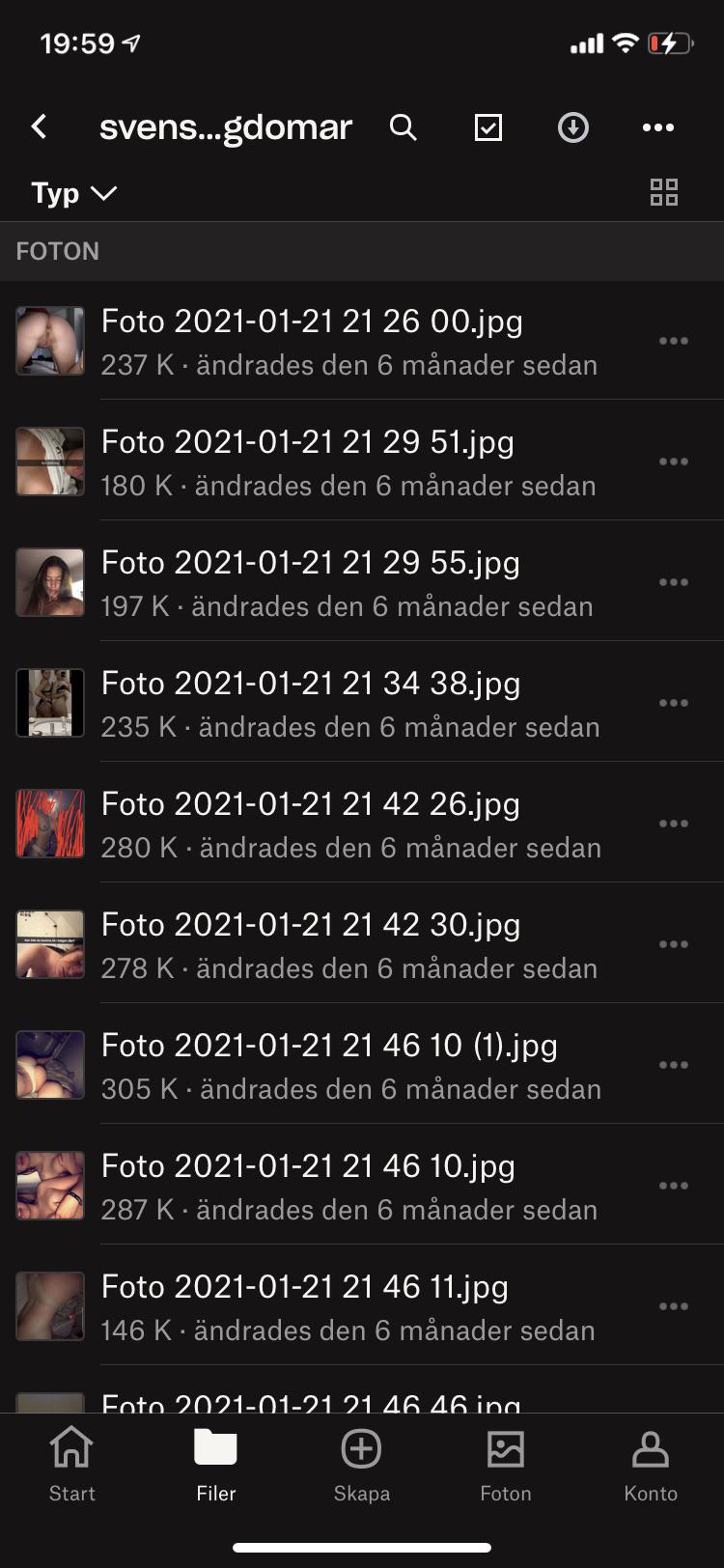Enter multi-select mode with the checkbox icon

pos(488,127)
